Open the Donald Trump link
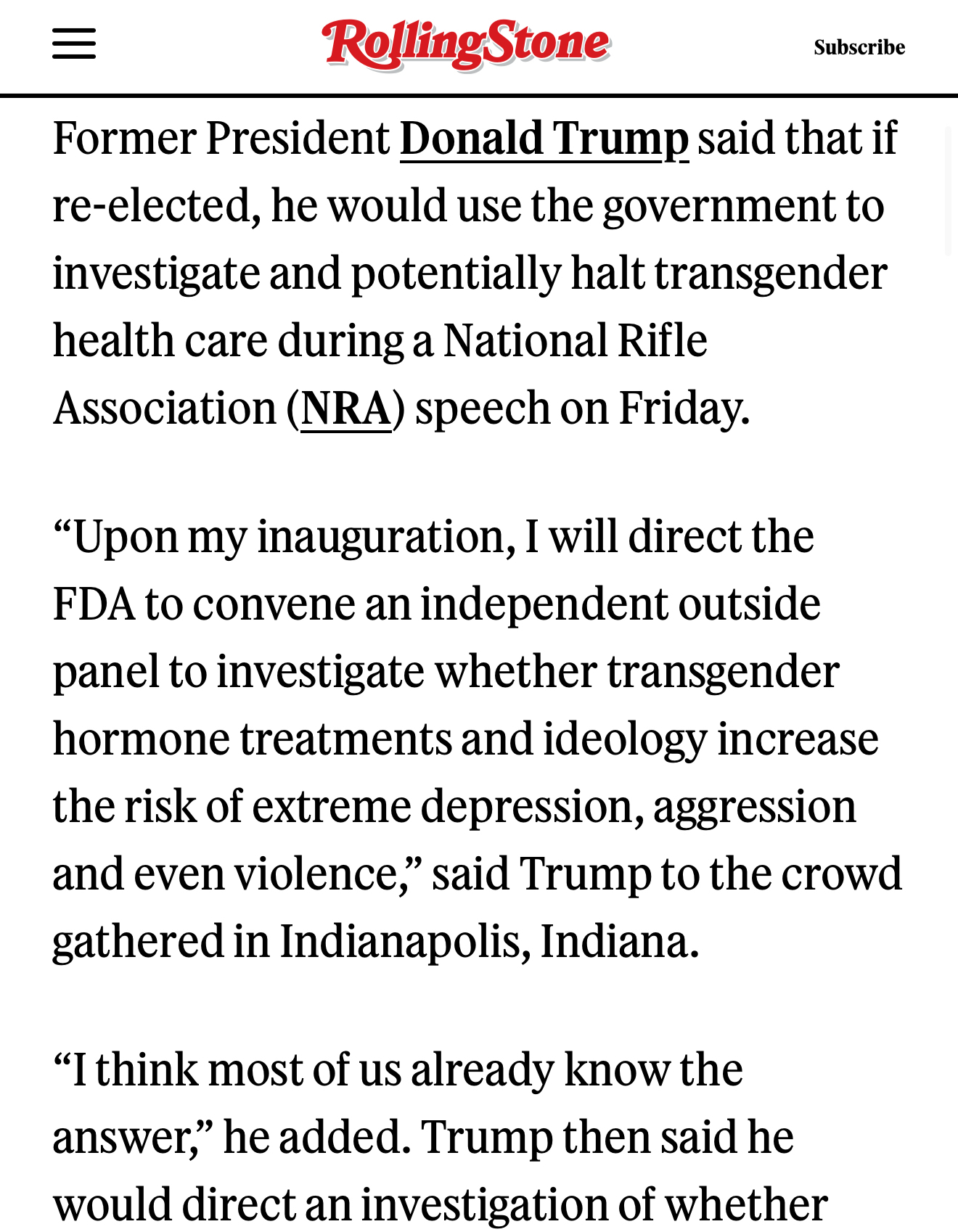The width and height of the screenshot is (958, 1232). [x=544, y=138]
